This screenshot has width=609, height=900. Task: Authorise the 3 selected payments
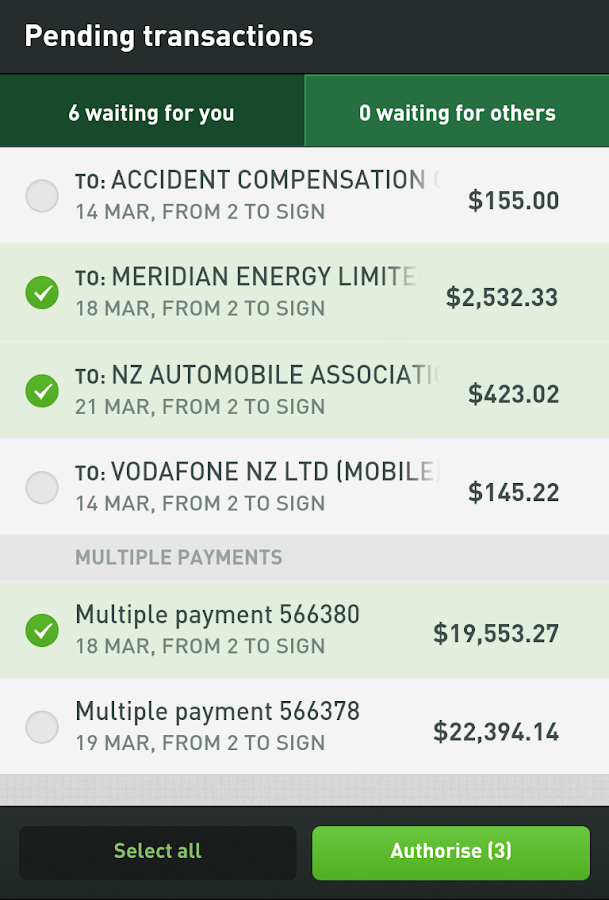(451, 852)
